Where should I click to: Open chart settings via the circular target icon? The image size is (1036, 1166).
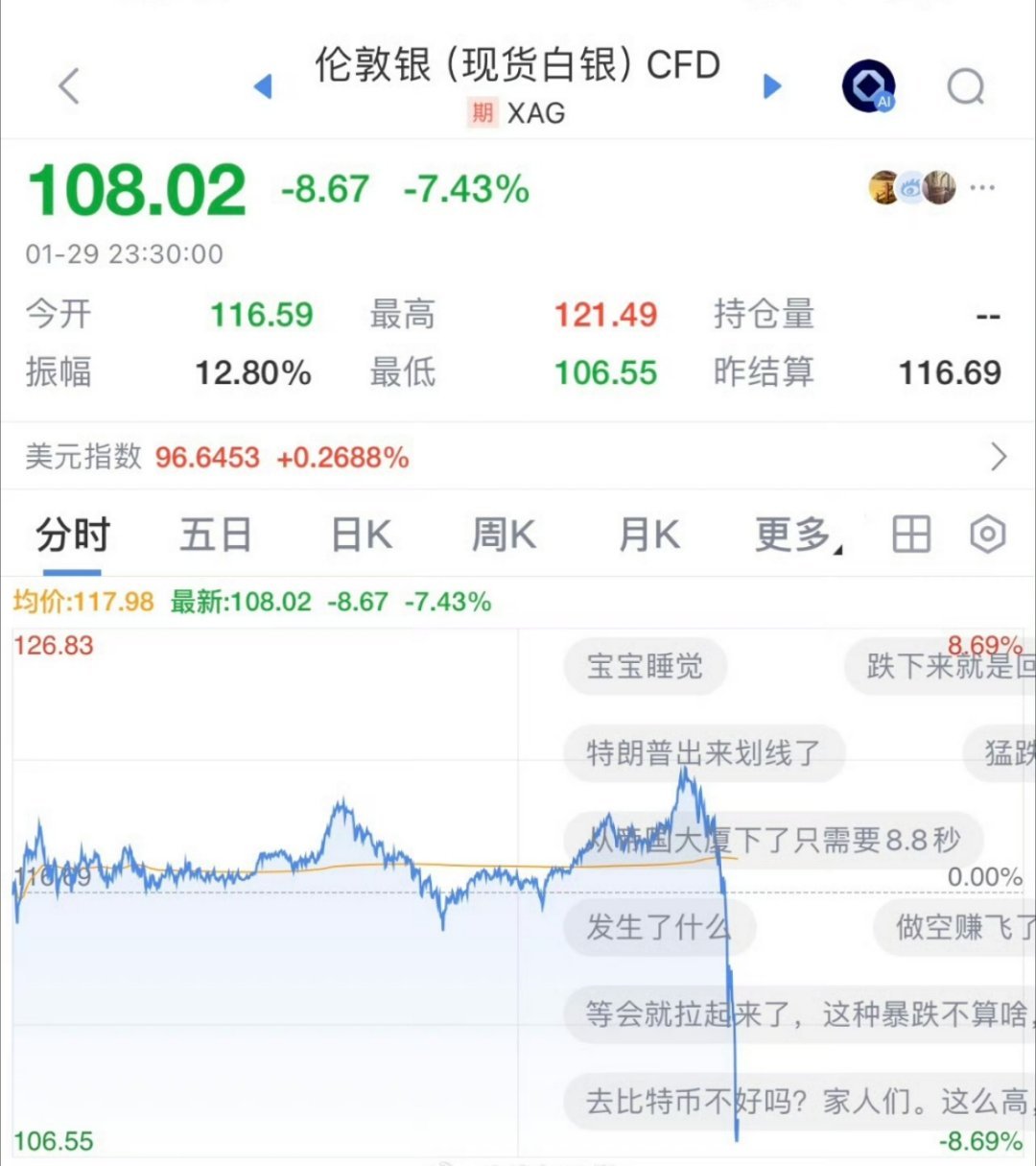pos(987,535)
